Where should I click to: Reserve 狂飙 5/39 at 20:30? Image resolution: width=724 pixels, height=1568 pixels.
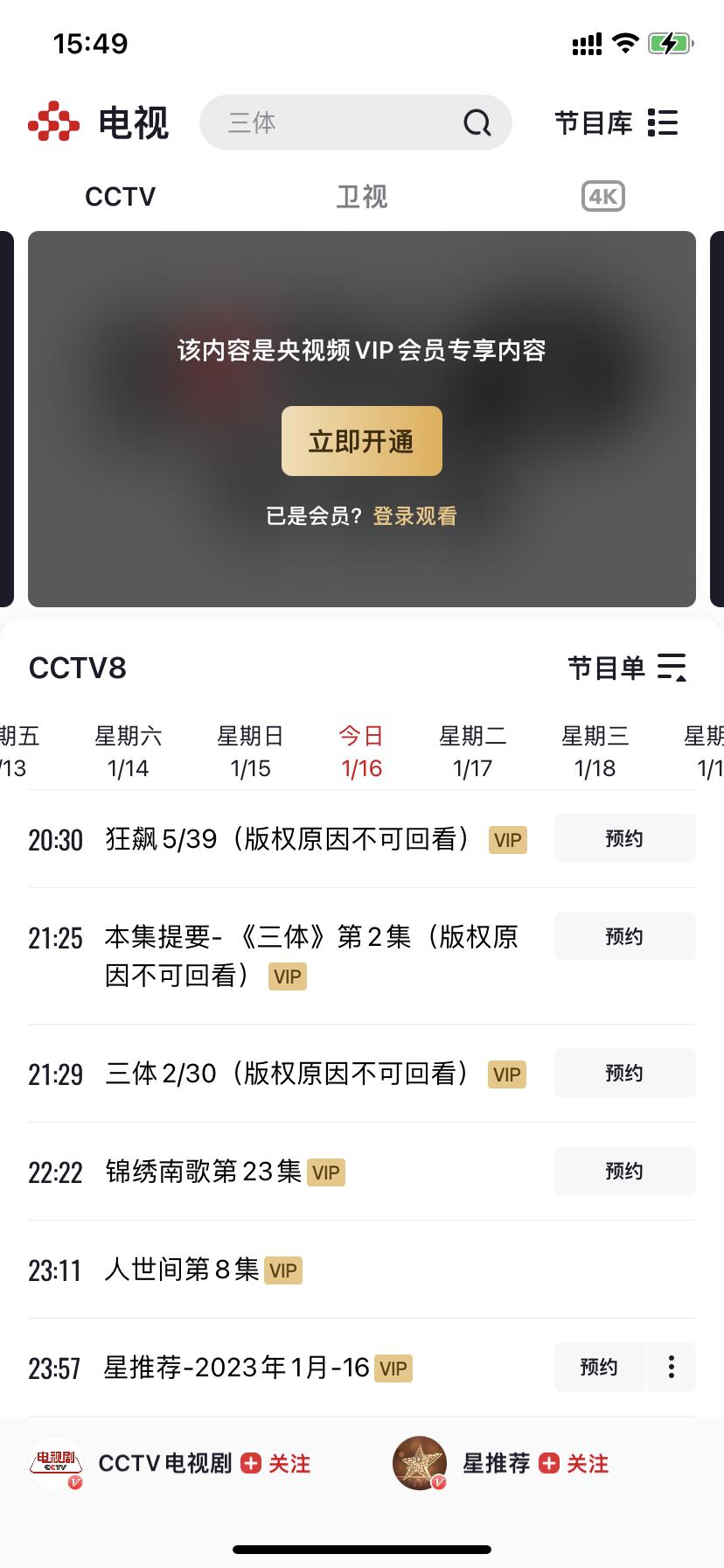point(624,838)
